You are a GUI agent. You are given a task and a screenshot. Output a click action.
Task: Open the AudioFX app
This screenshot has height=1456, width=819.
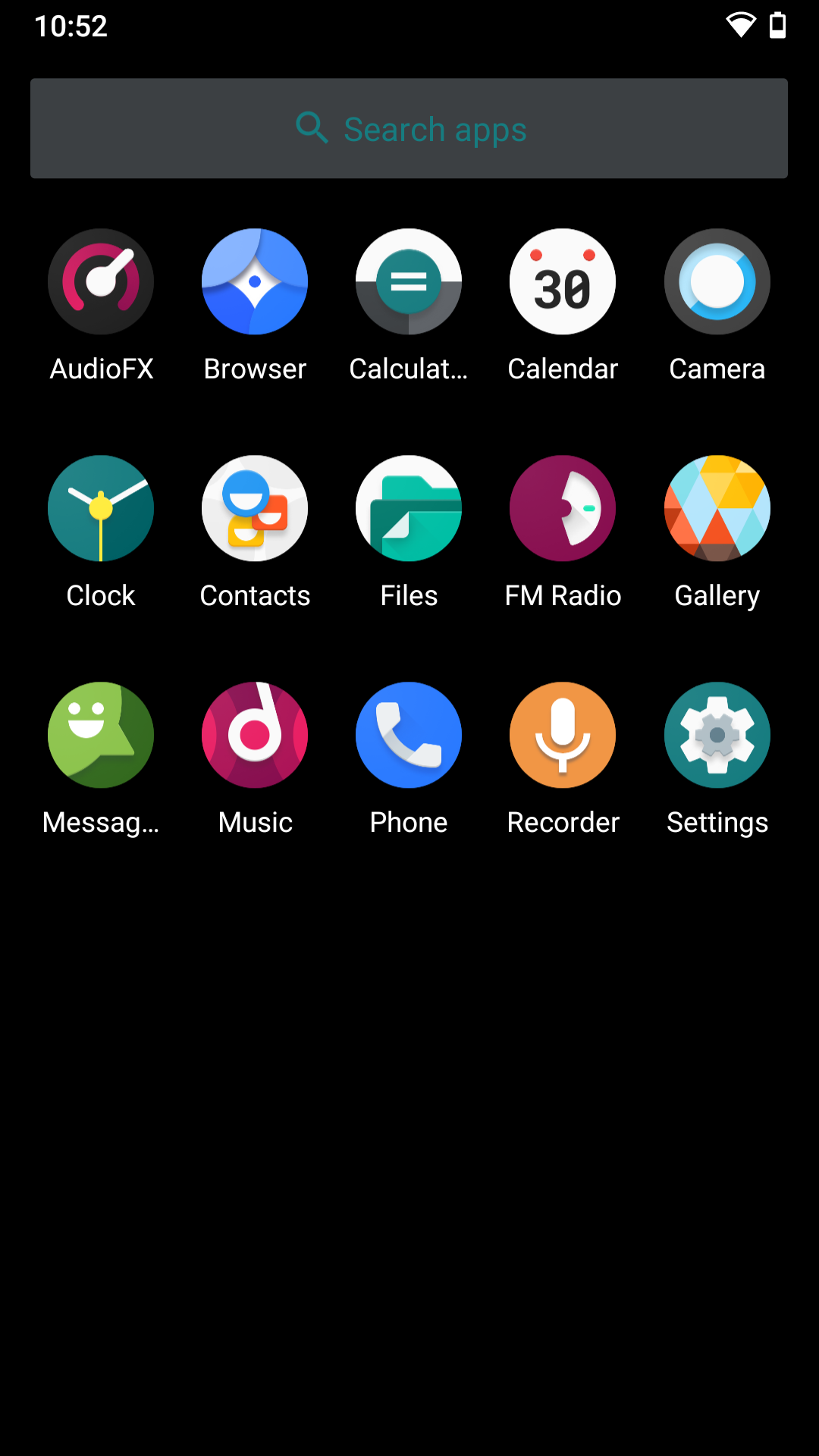[x=101, y=282]
